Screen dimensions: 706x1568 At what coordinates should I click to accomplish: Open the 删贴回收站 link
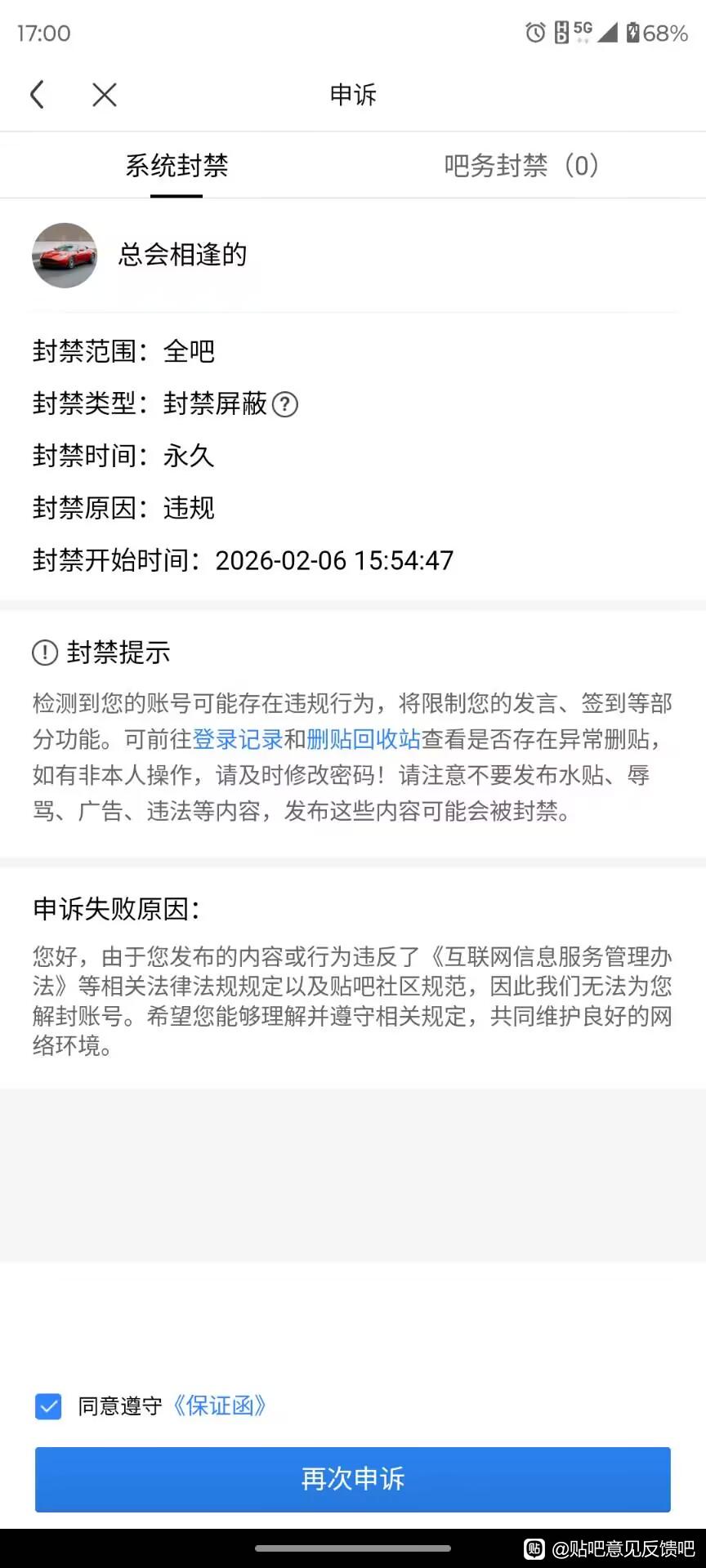tap(363, 739)
